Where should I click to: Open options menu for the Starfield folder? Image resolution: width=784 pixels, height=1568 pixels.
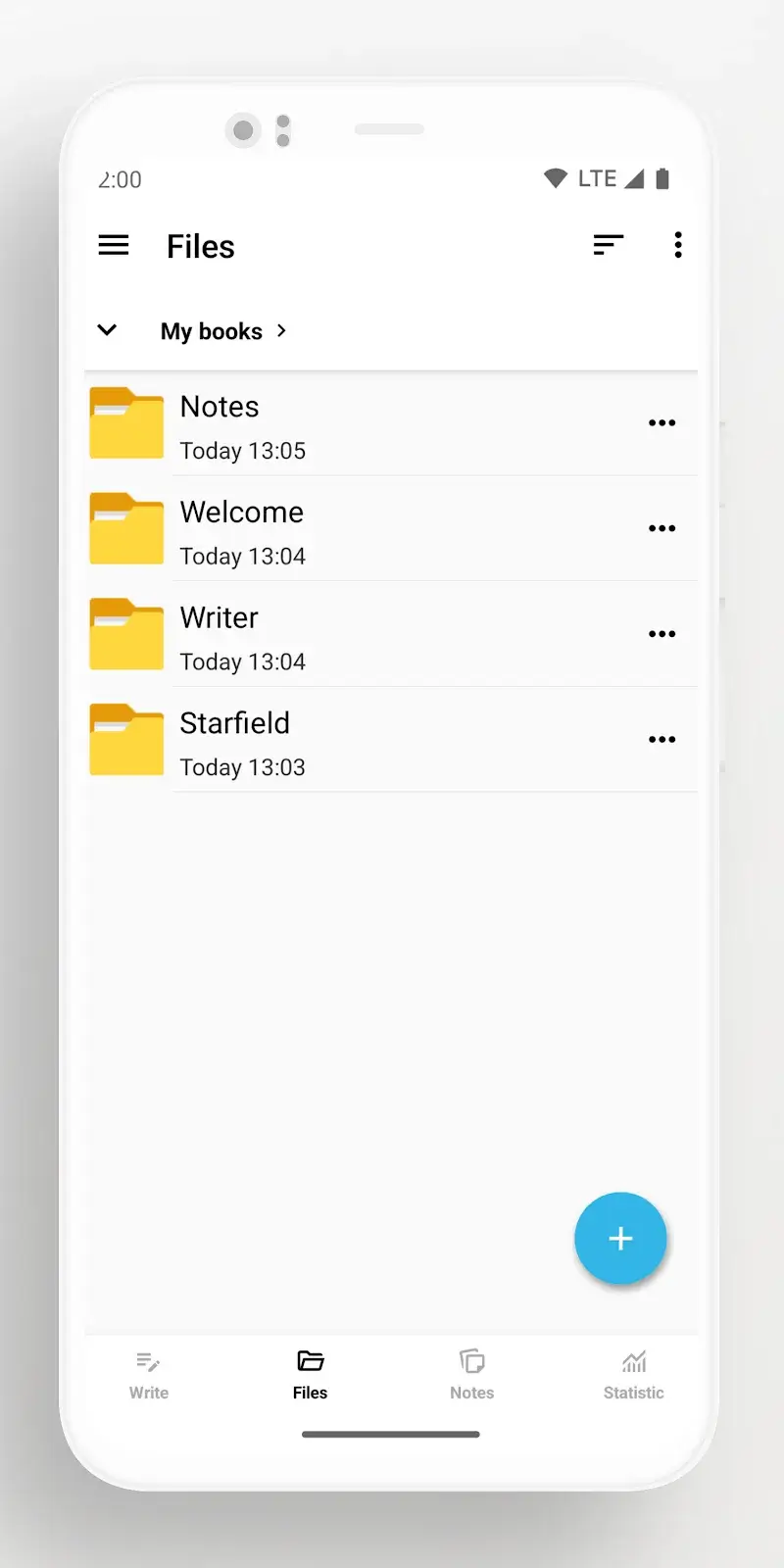(x=662, y=740)
